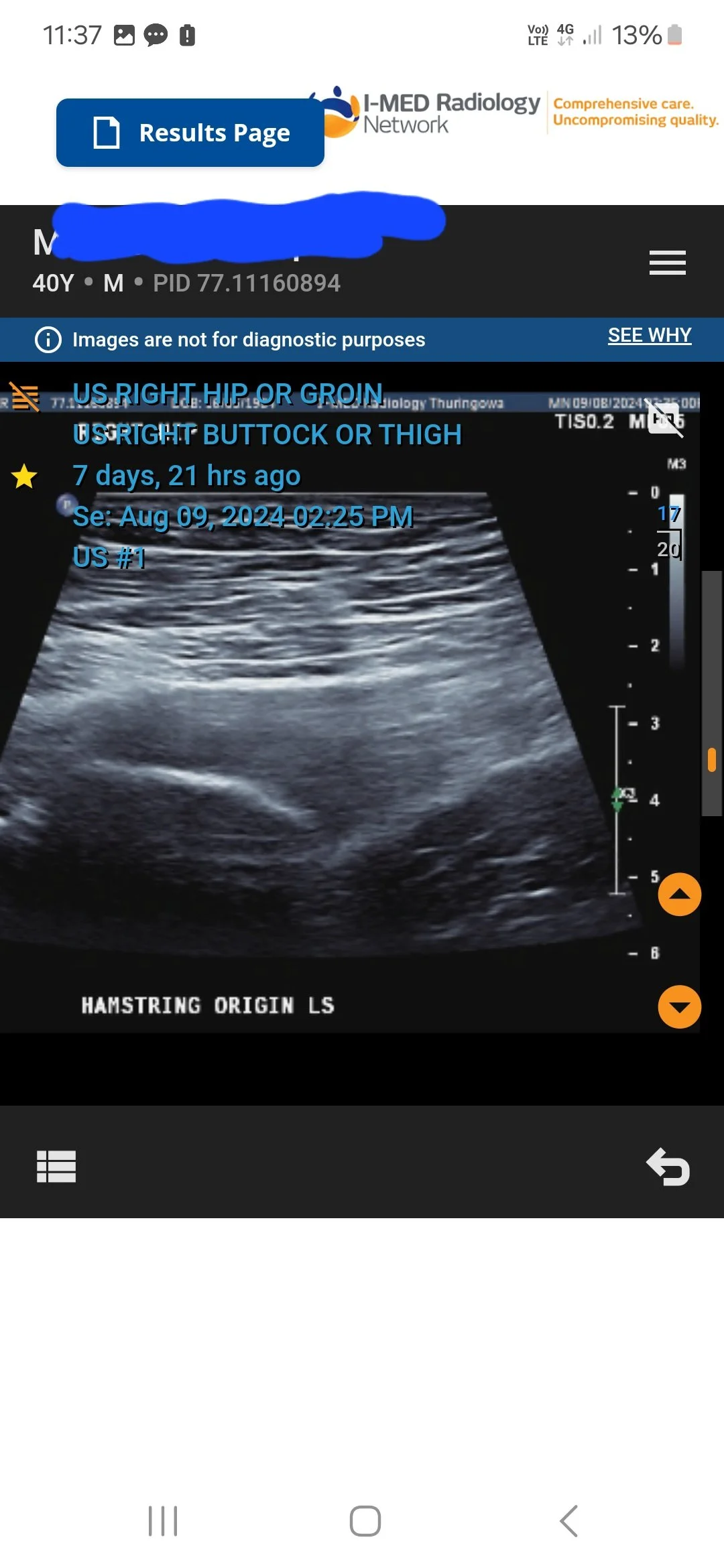Star this ultrasound image as favorite
The image size is (724, 1568).
point(24,476)
